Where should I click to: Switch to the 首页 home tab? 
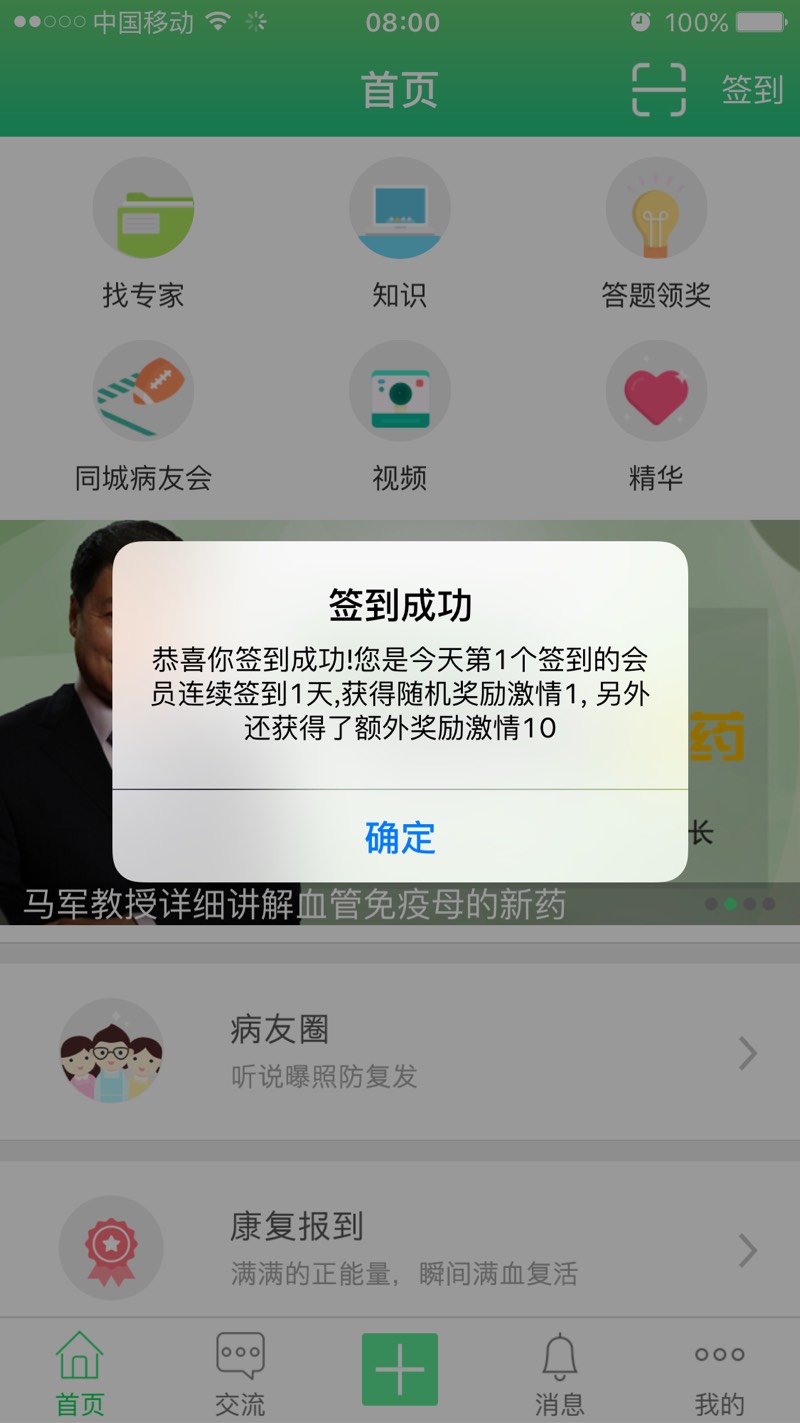coord(80,1372)
